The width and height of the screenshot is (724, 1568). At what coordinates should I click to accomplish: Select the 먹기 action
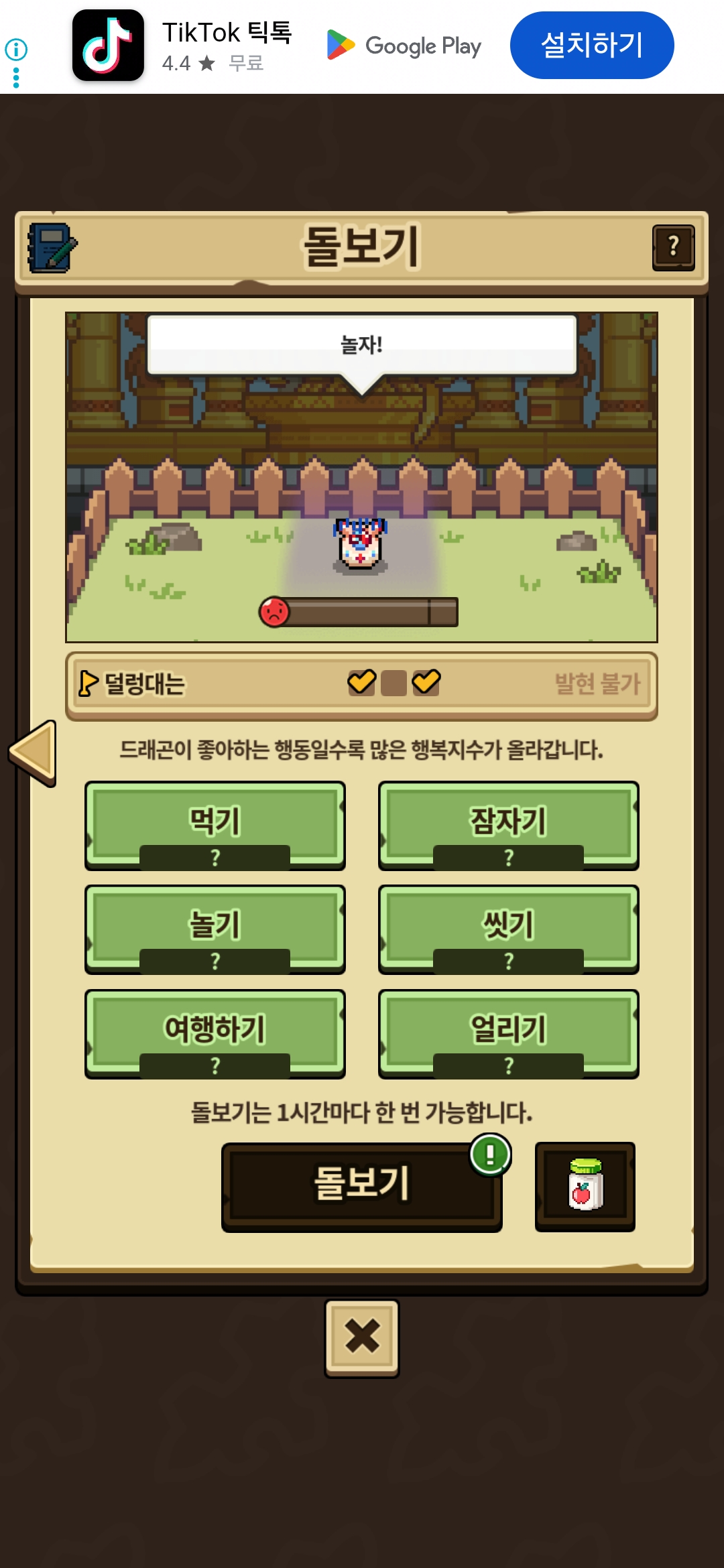215,824
